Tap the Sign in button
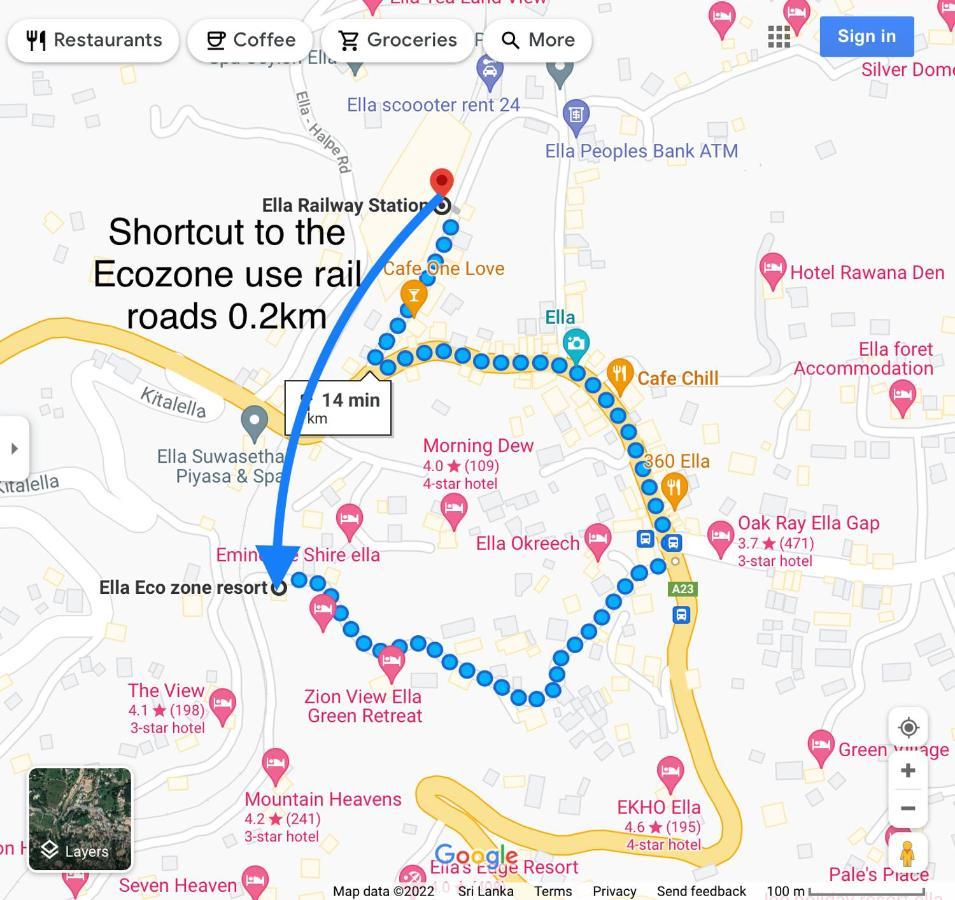This screenshot has height=900, width=955. click(866, 37)
